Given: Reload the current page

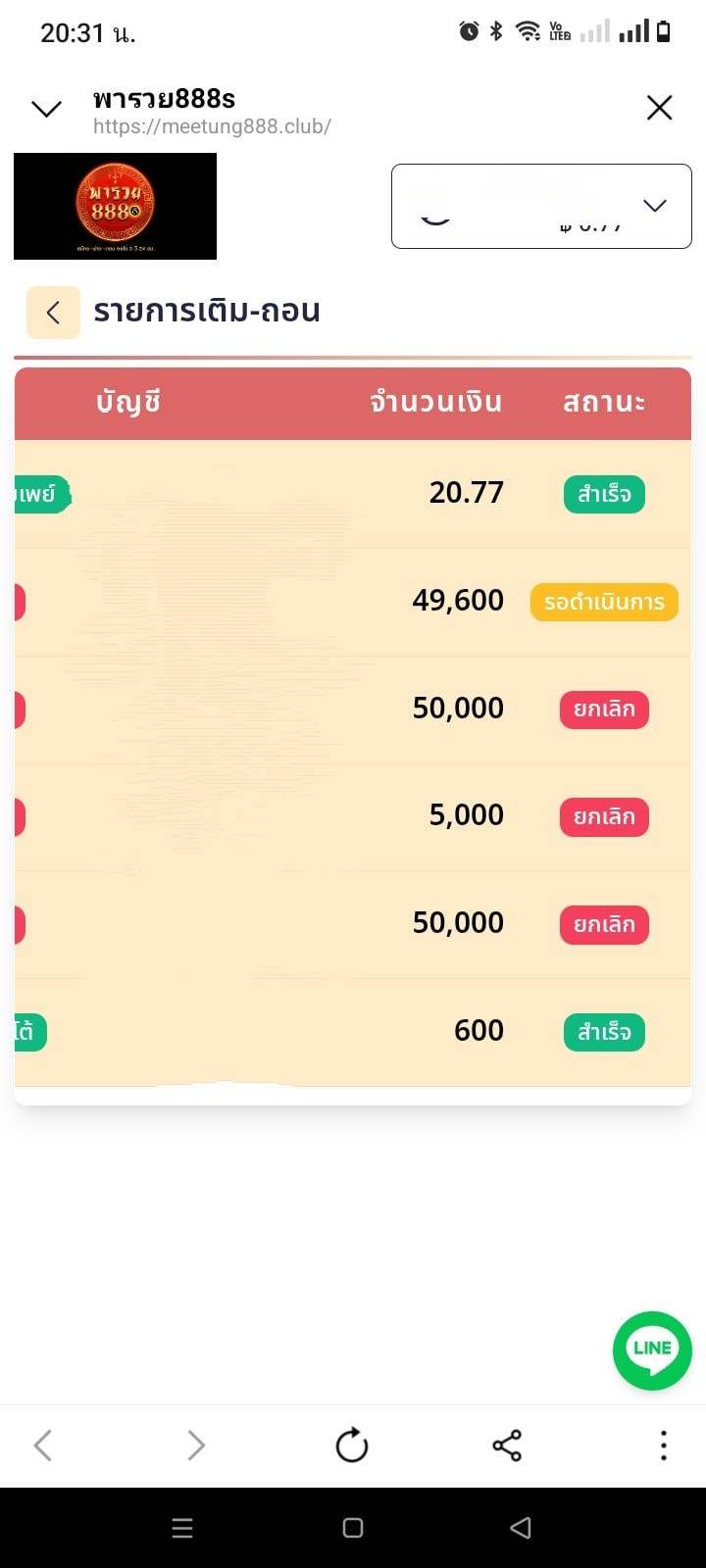Looking at the screenshot, I should point(351,1445).
